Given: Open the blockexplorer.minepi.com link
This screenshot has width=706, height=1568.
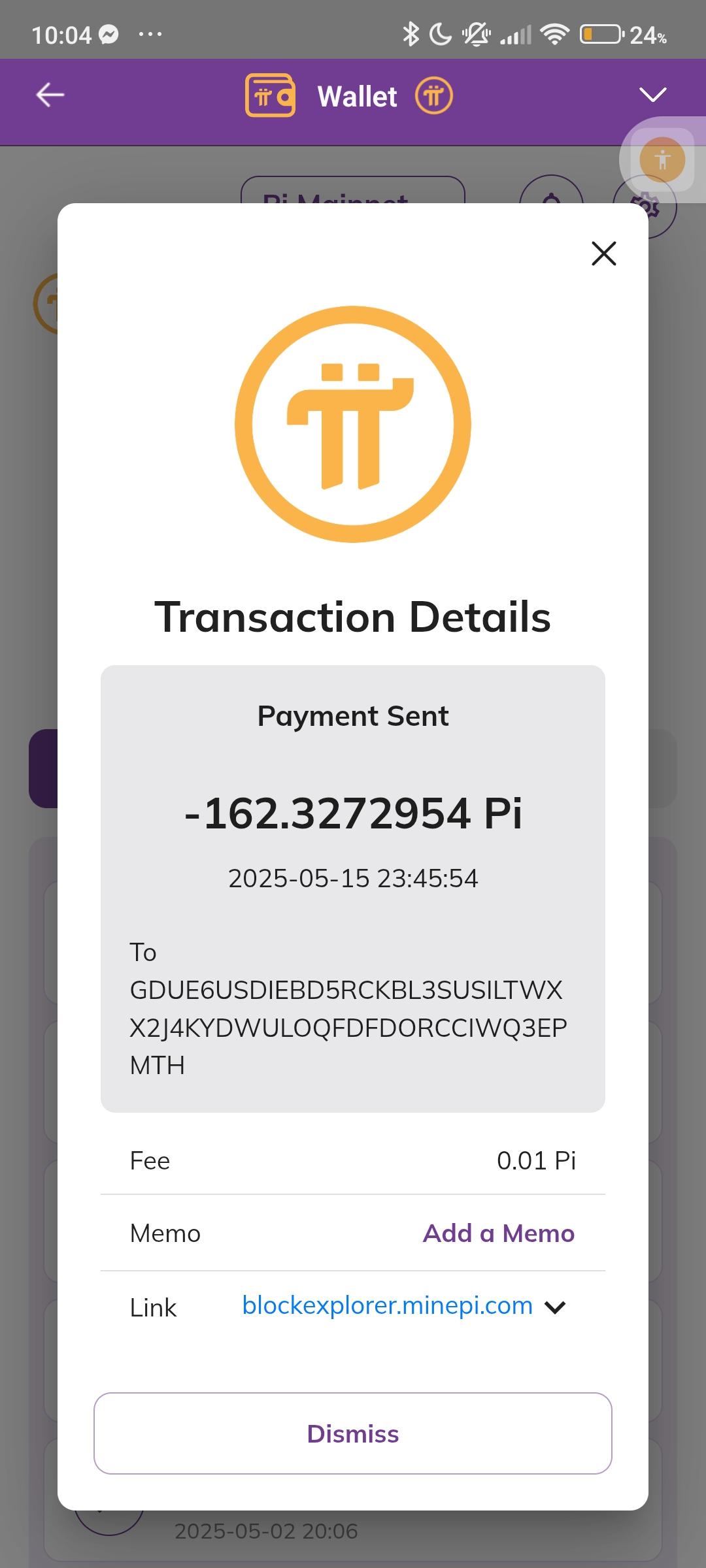Looking at the screenshot, I should tap(388, 1305).
